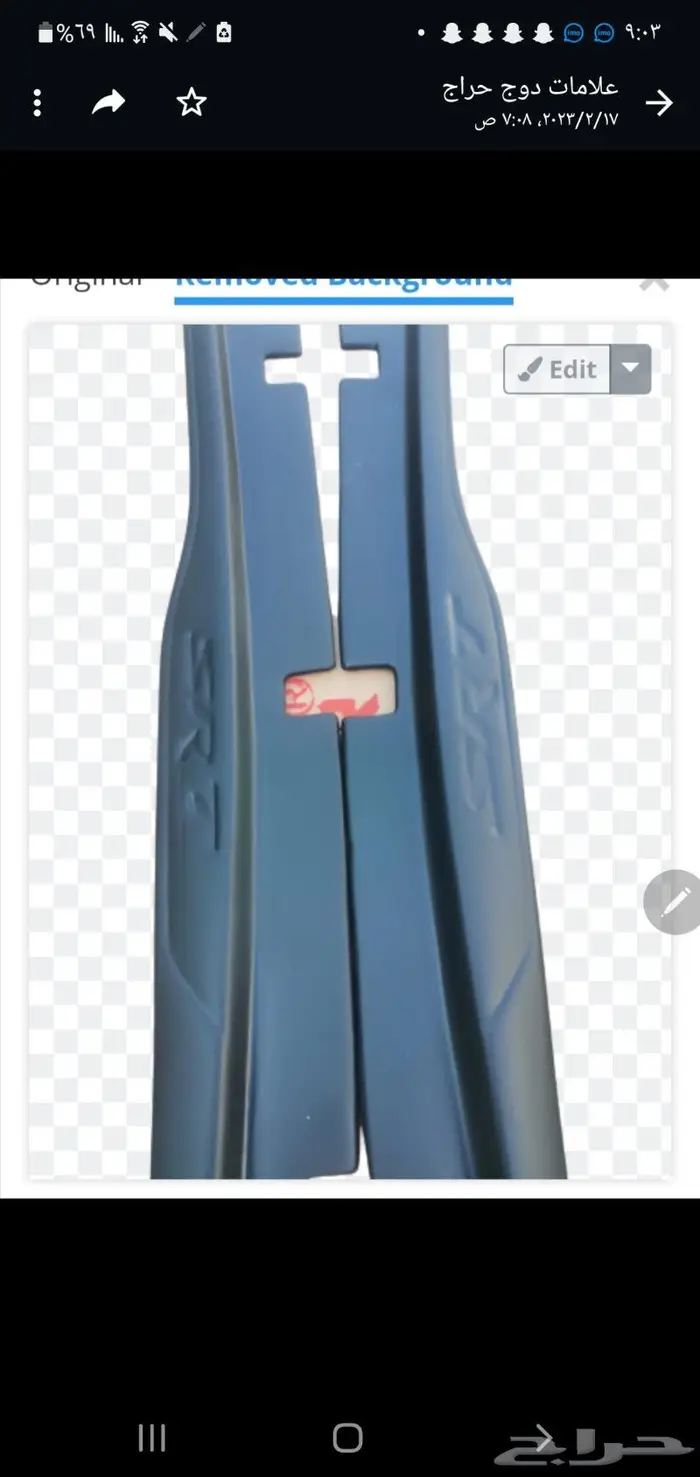The image size is (700, 1477).
Task: Go to the home screen
Action: click(348, 1438)
